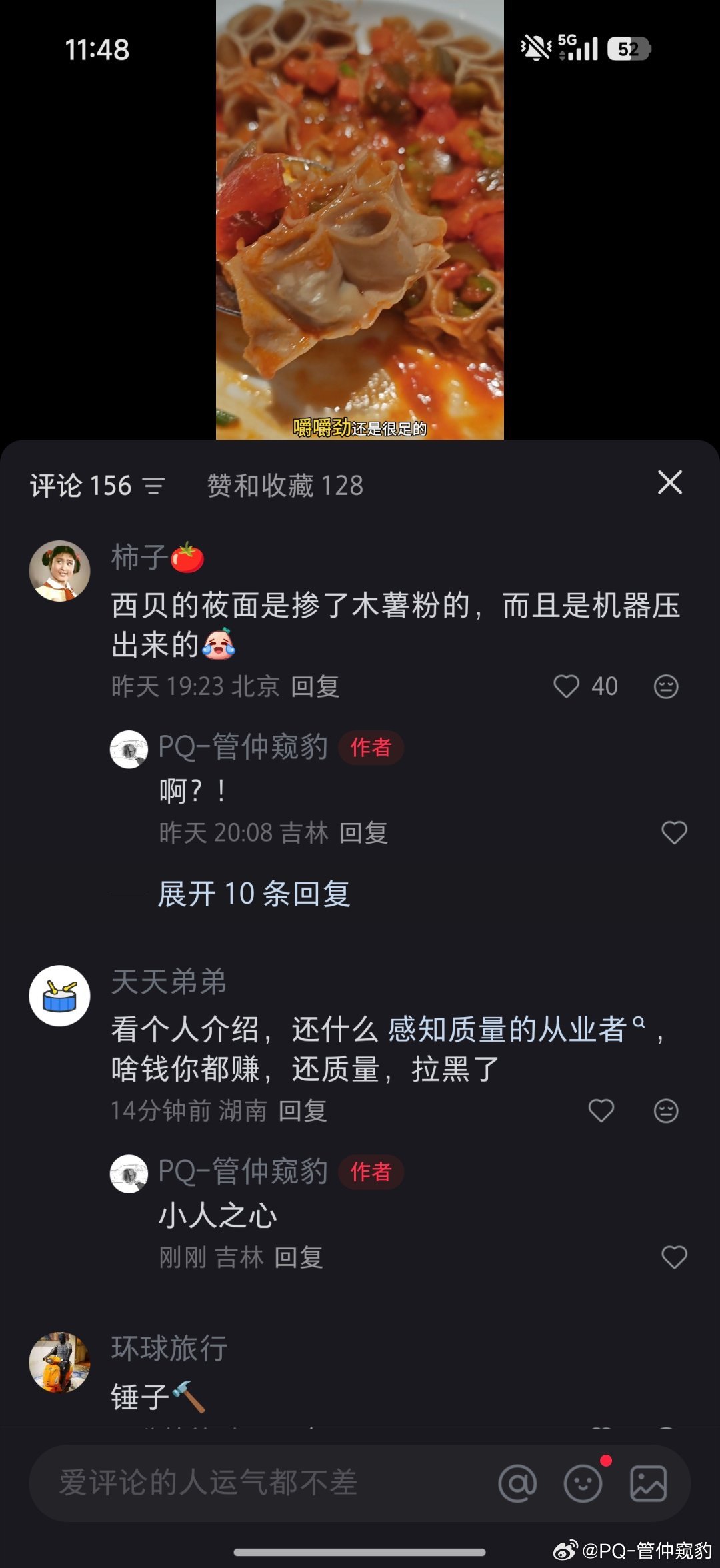The height and width of the screenshot is (1568, 720).
Task: Like author's reply "小人之心"
Action: [x=674, y=1257]
